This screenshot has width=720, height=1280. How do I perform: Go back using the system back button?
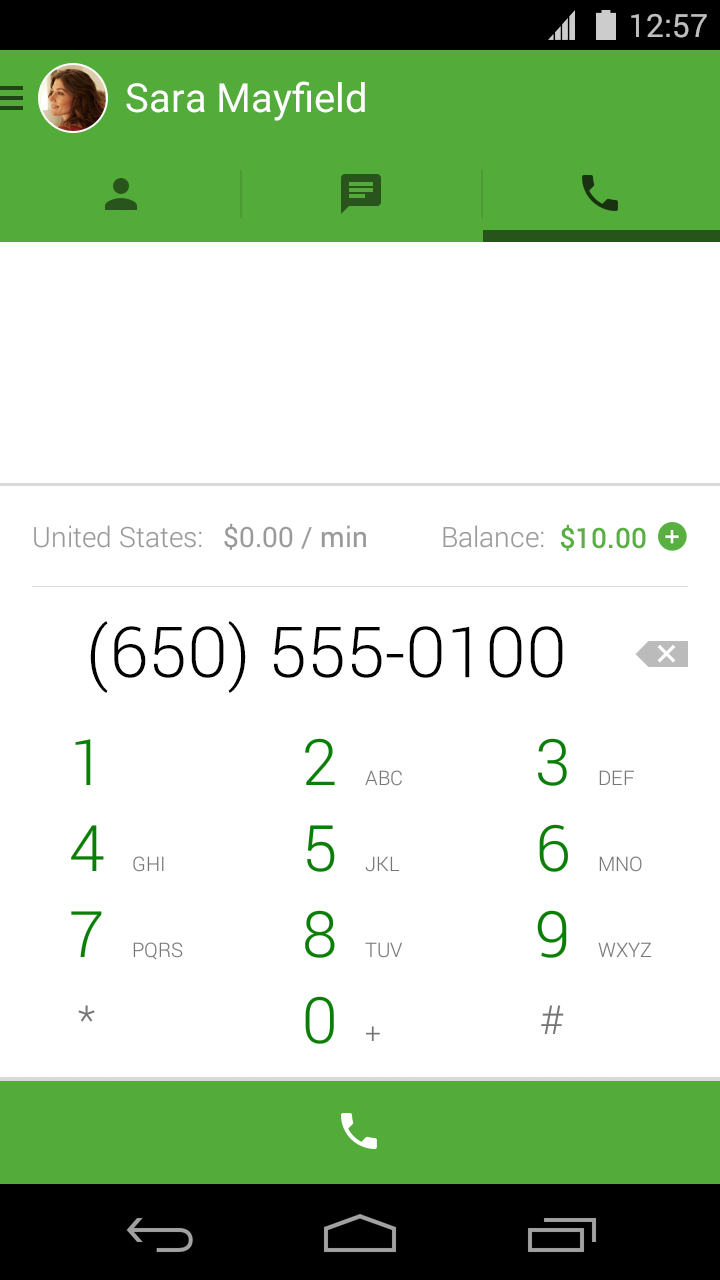160,1235
